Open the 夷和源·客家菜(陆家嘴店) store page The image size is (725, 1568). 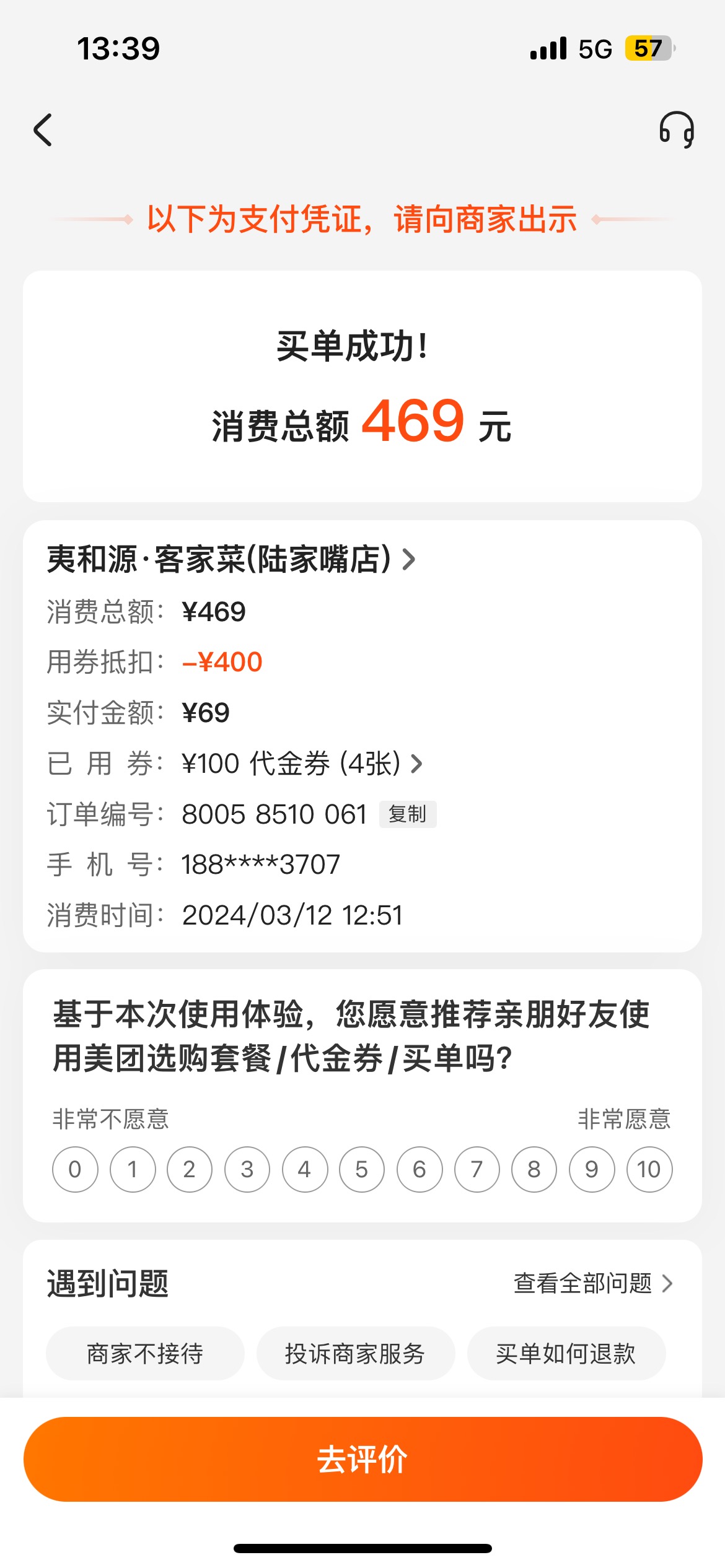click(x=231, y=559)
